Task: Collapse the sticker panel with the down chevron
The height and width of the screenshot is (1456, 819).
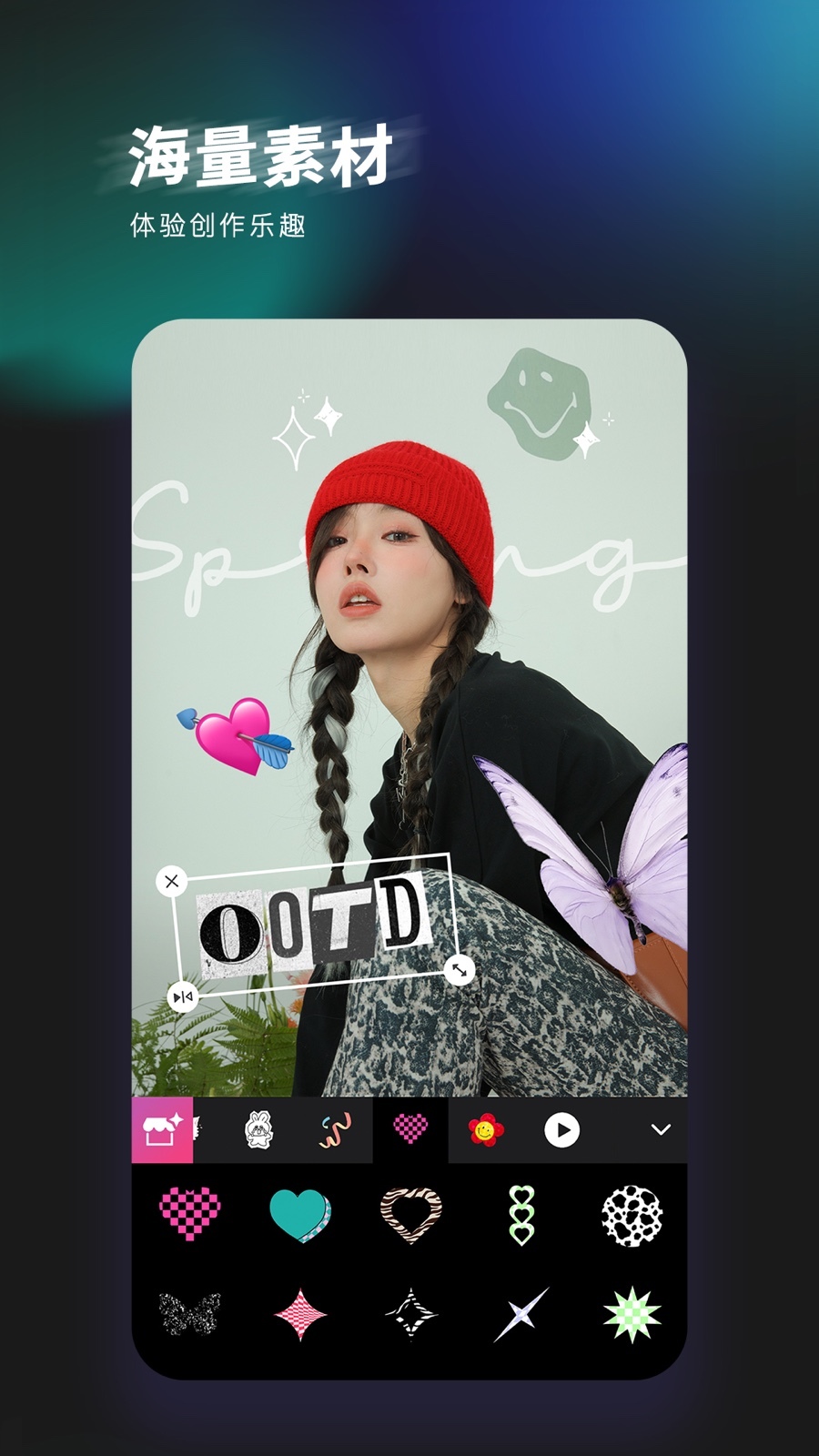Action: coord(661,1128)
